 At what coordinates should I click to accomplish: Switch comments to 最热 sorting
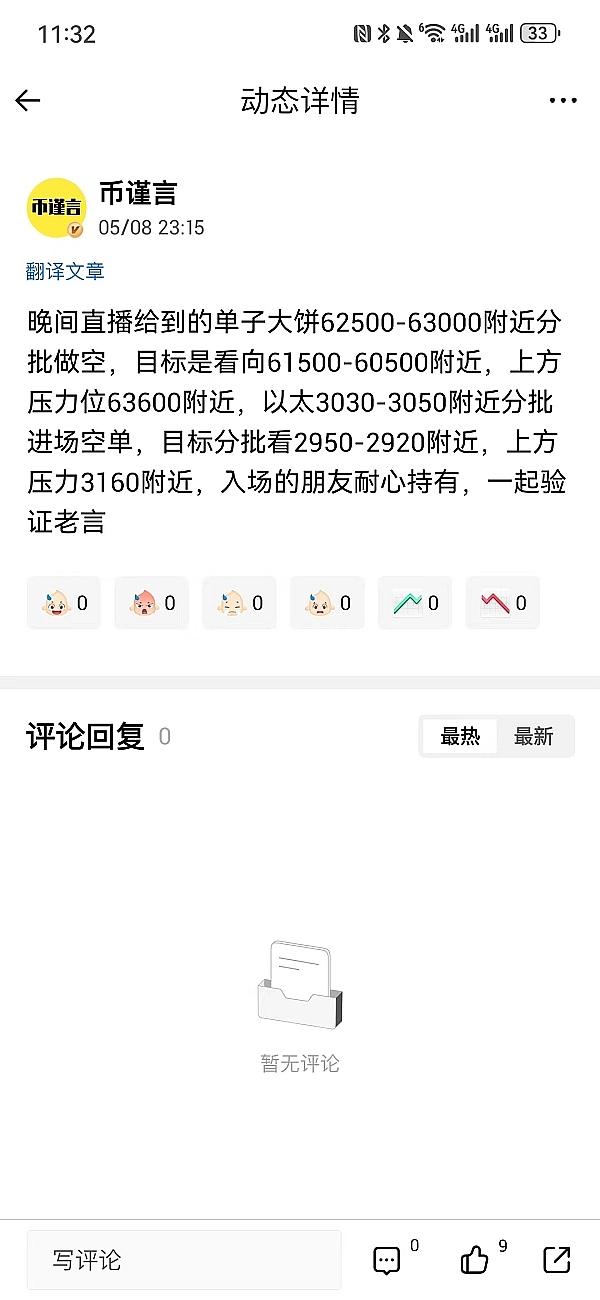coord(460,737)
